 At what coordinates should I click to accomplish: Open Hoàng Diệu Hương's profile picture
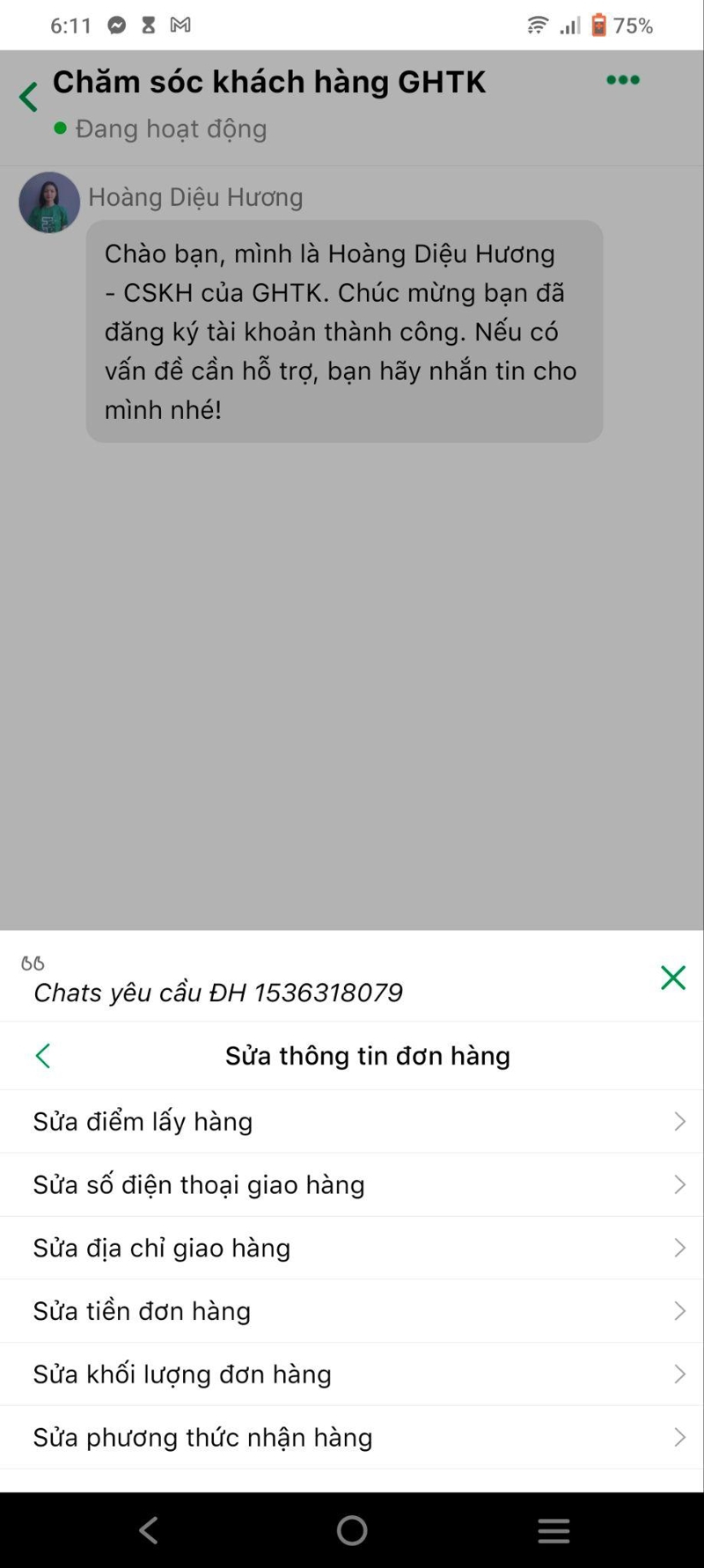pyautogui.click(x=49, y=202)
